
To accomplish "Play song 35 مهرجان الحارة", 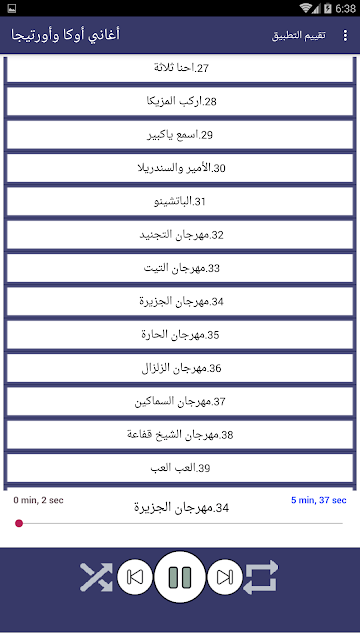I will coord(180,335).
